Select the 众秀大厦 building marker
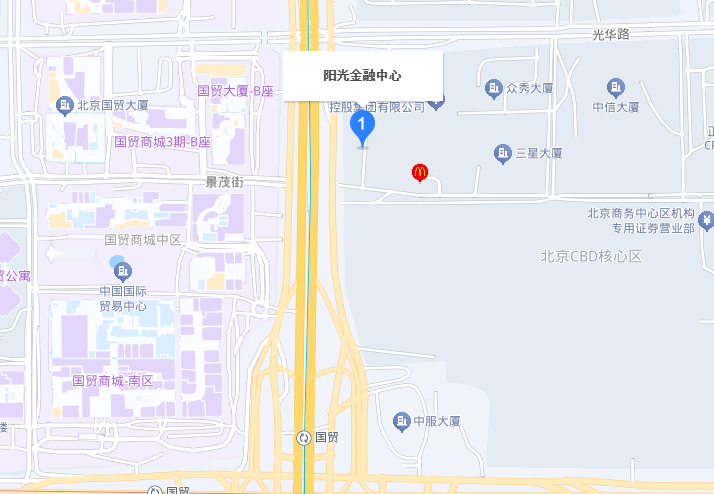This screenshot has height=494, width=714. pyautogui.click(x=493, y=89)
